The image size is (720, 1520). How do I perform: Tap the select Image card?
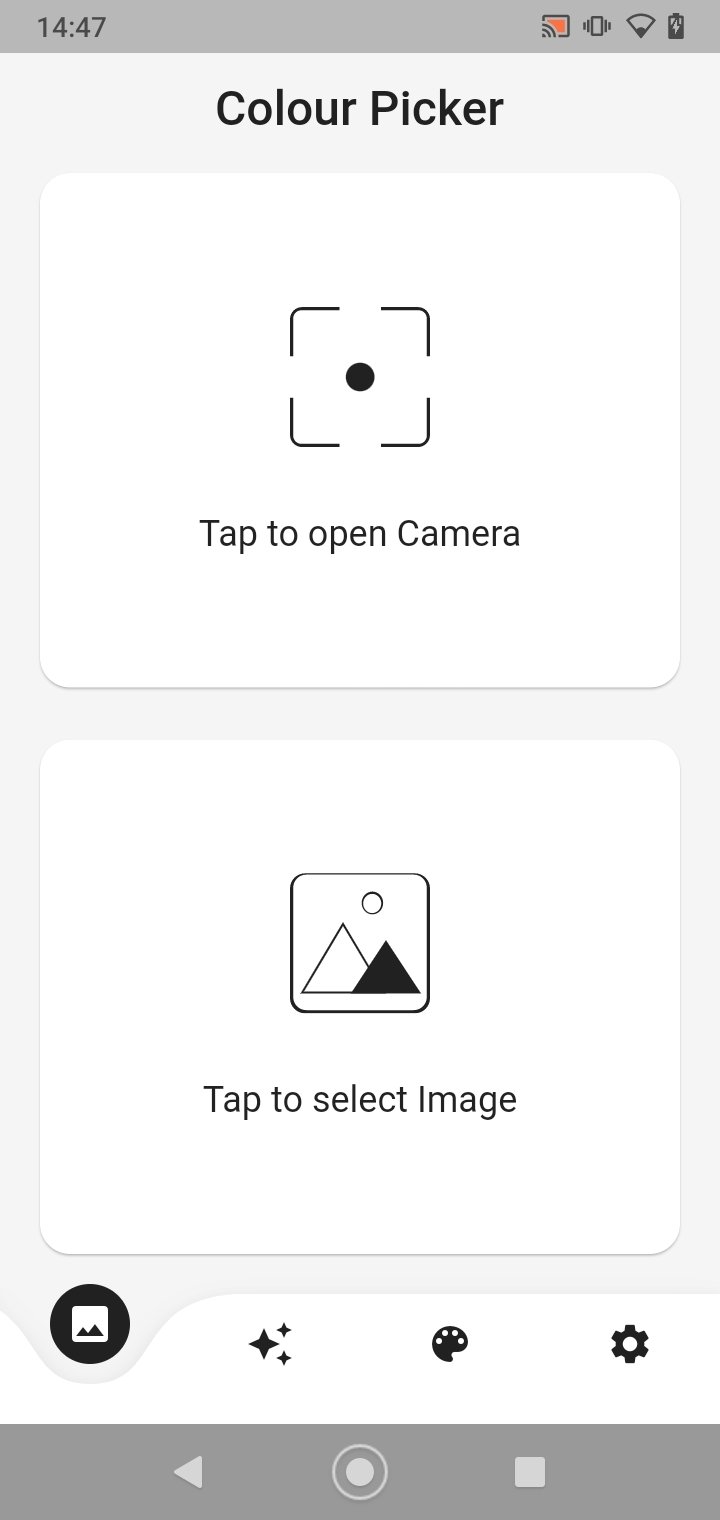360,996
